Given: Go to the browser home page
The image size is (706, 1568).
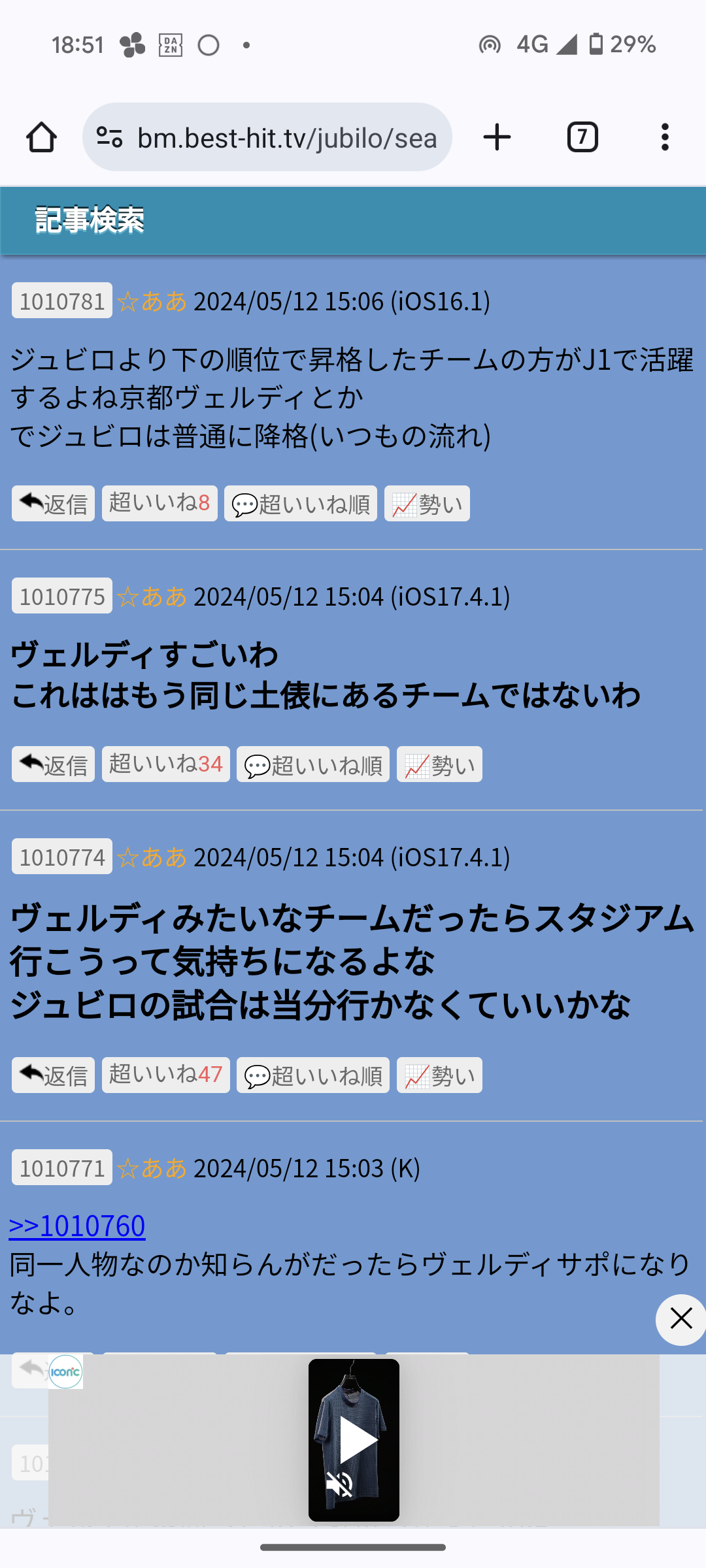Looking at the screenshot, I should pyautogui.click(x=41, y=137).
